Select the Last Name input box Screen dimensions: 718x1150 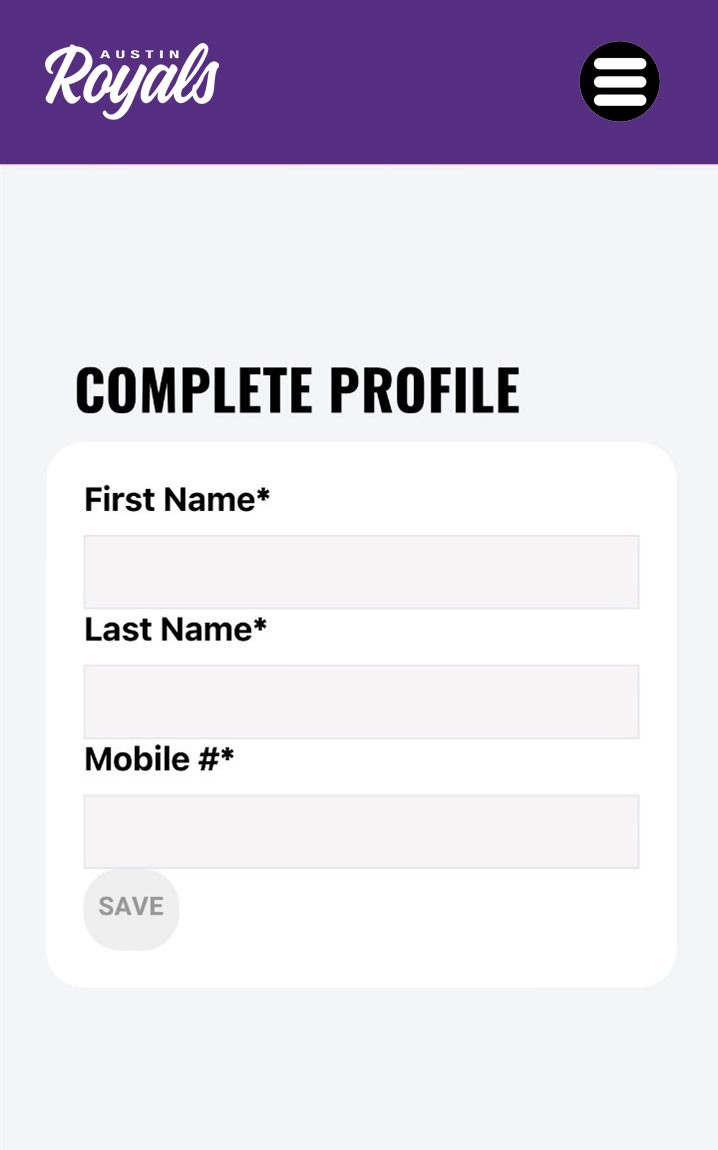[361, 702]
